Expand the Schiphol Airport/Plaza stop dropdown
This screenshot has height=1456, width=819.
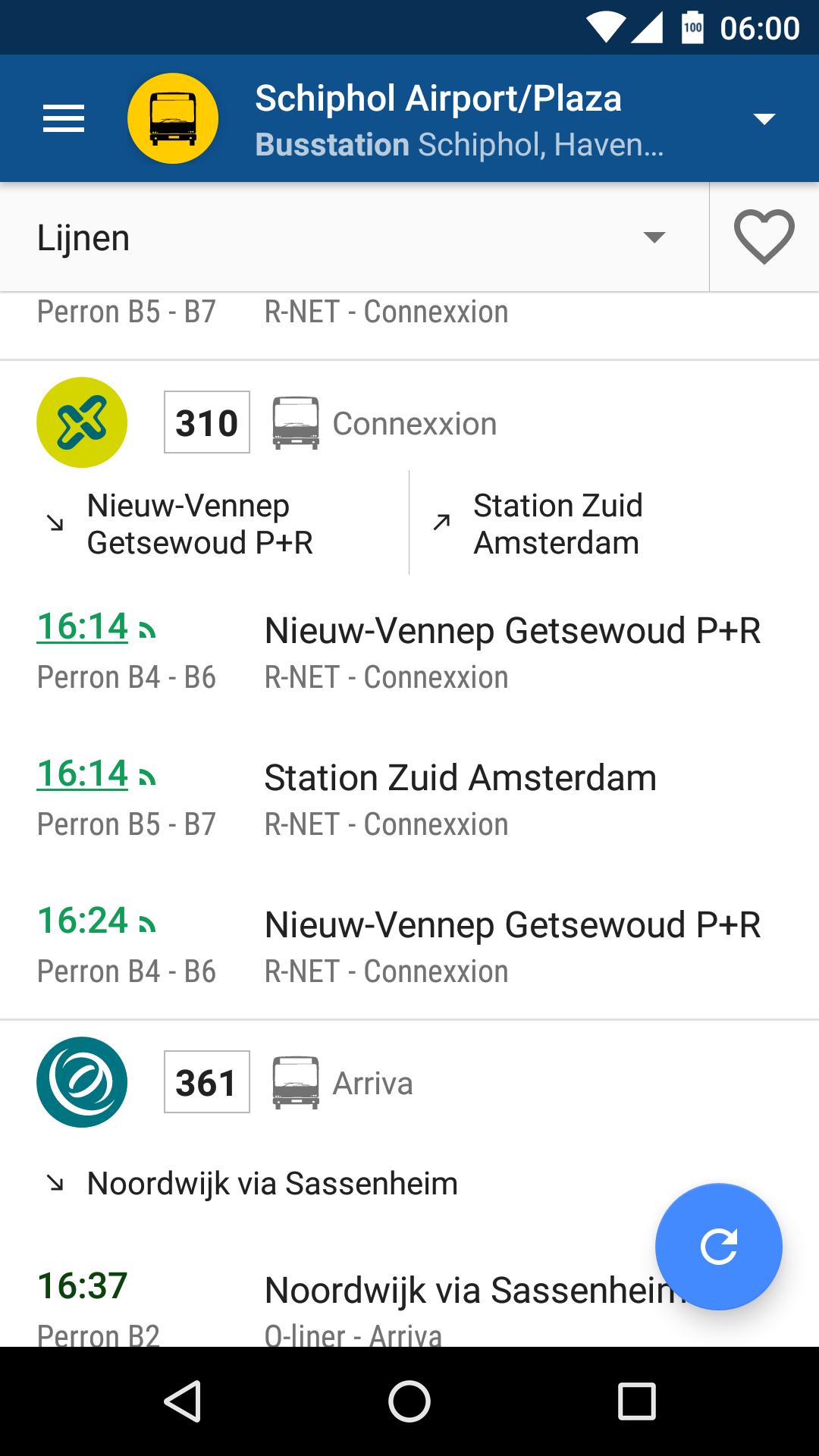click(x=764, y=118)
